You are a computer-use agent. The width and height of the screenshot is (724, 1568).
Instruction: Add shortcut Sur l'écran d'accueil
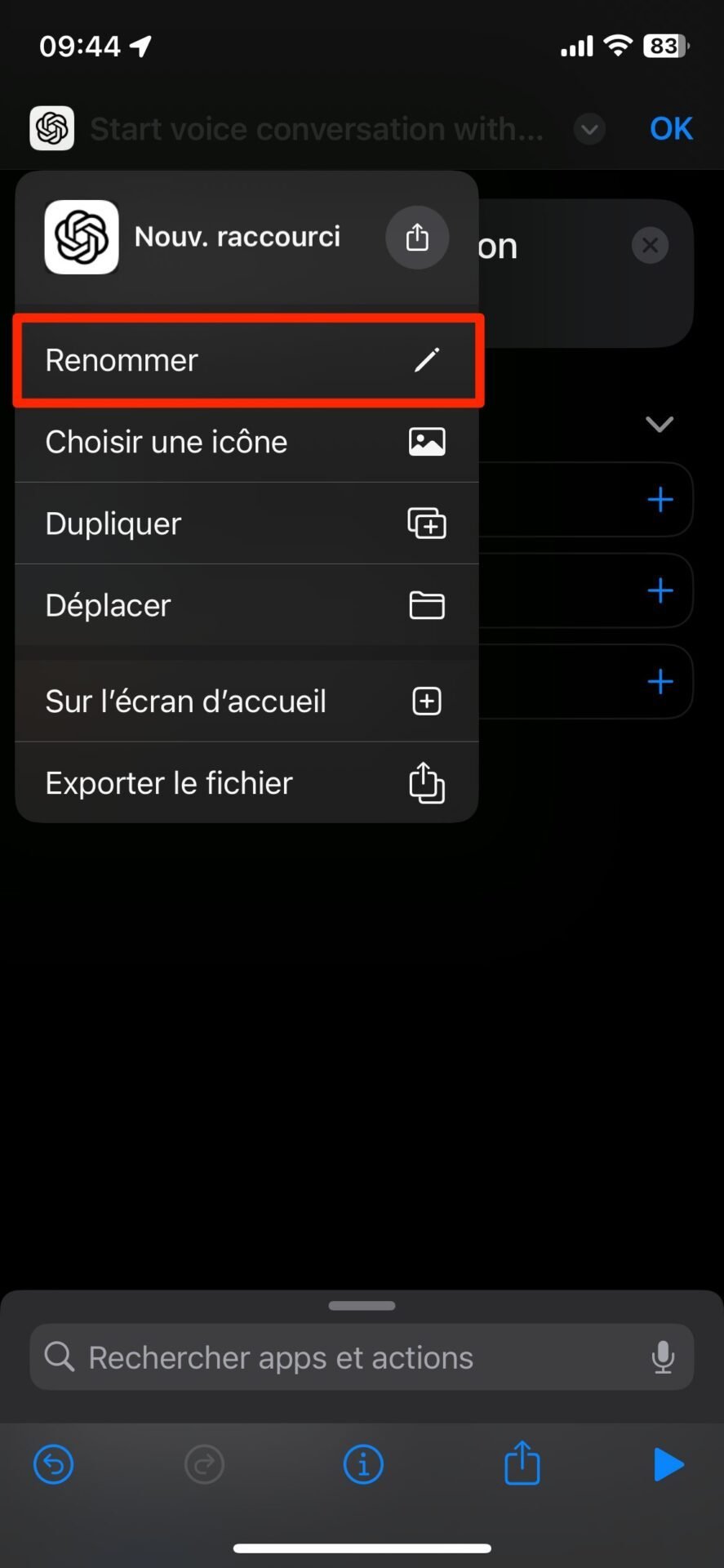(247, 702)
